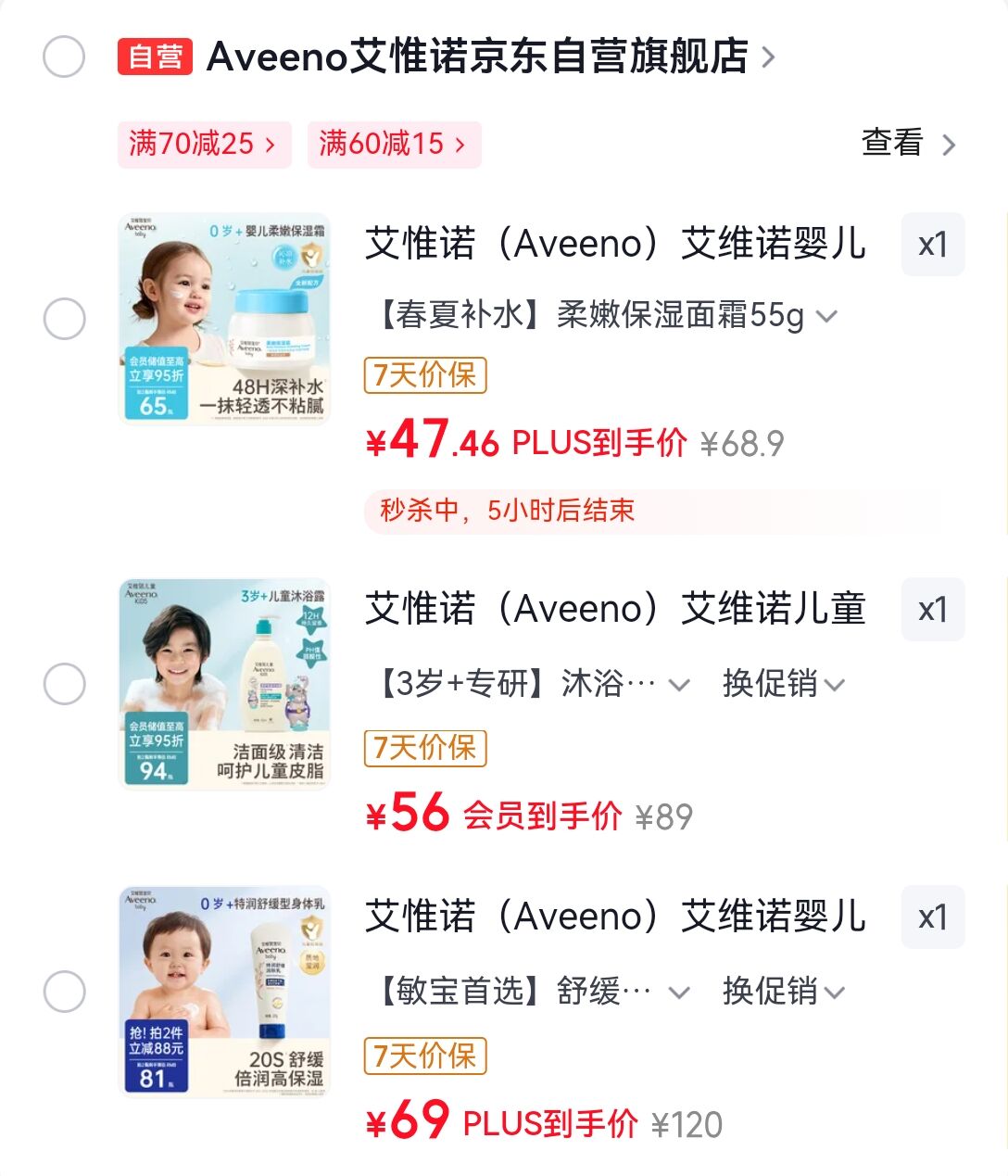Expand spec options for 【敏宝首选】舒缓
Viewport: 1008px width, 1176px height.
click(679, 993)
